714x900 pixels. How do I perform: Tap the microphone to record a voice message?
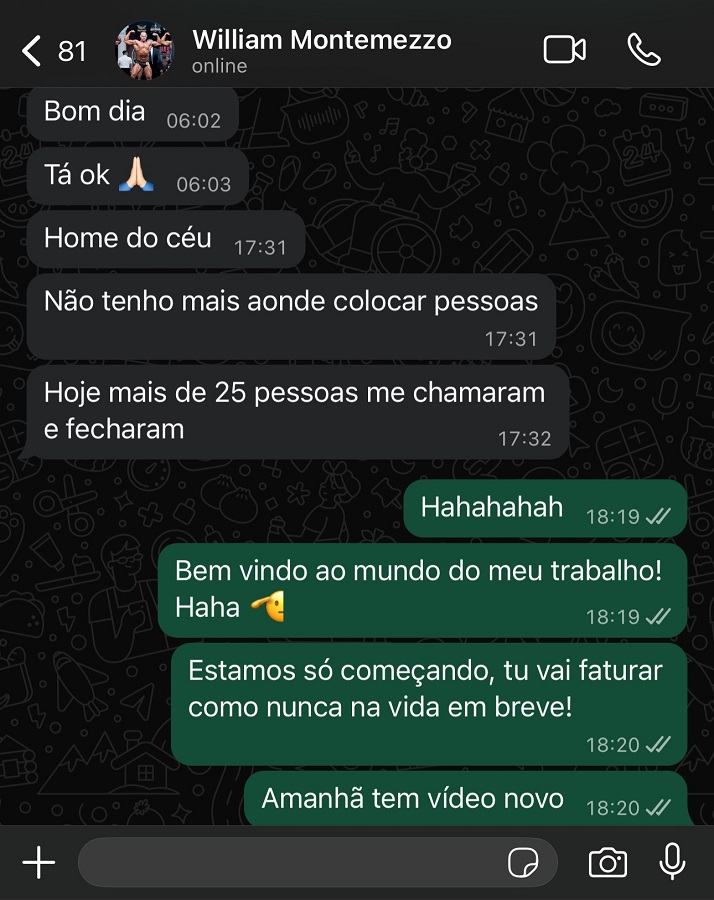tap(672, 862)
